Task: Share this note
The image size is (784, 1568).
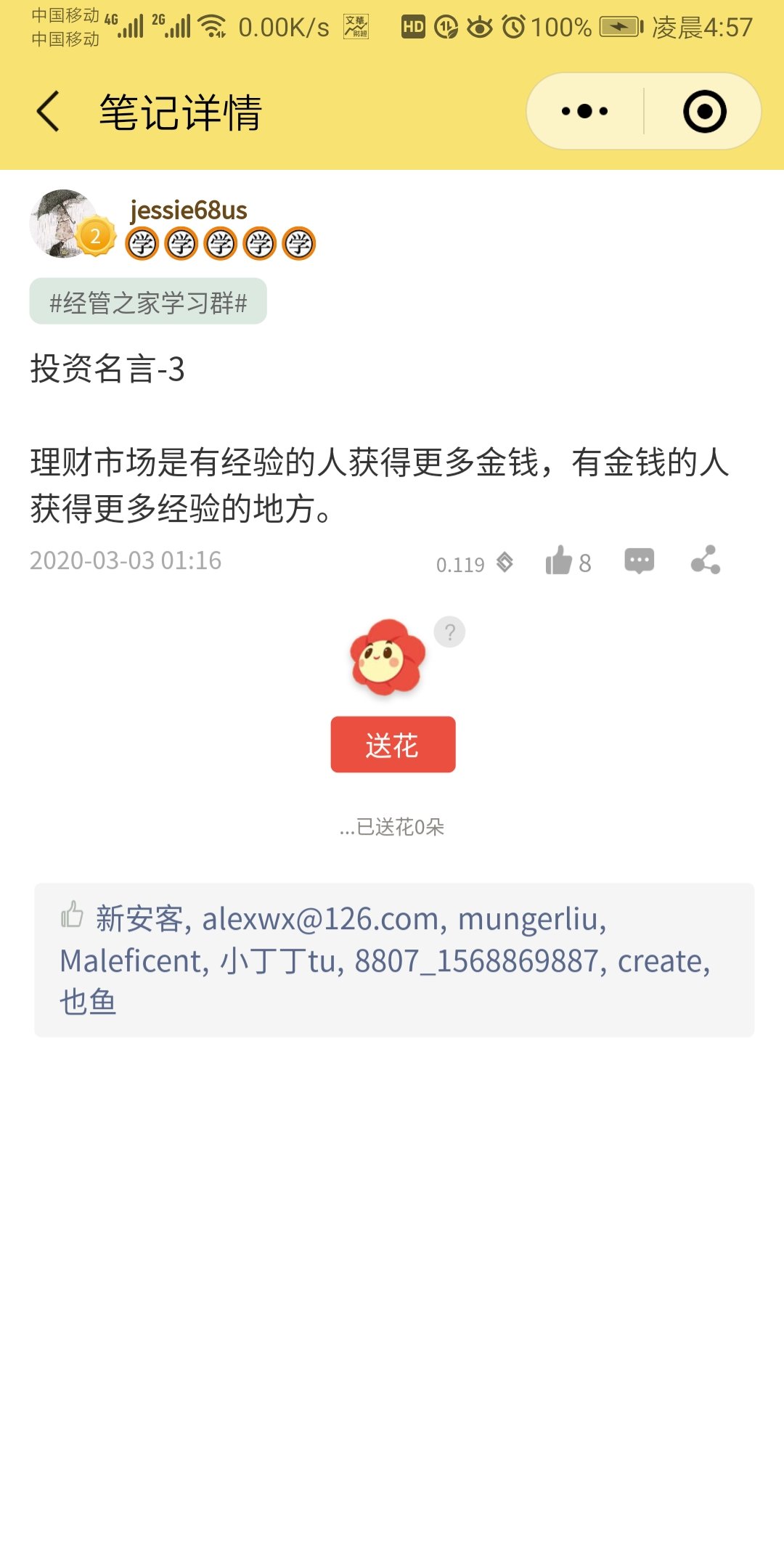Action: click(706, 560)
